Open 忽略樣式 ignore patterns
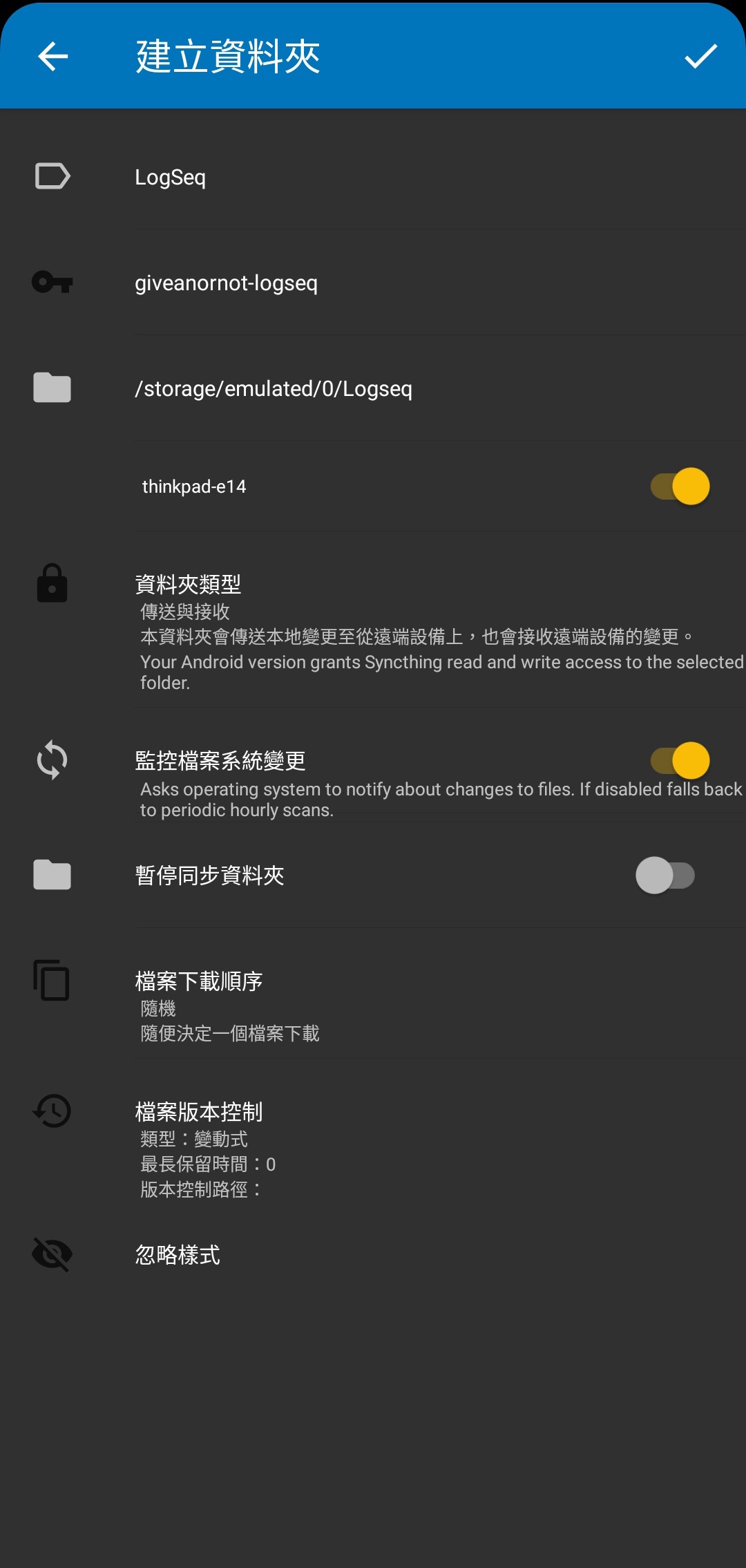The width and height of the screenshot is (746, 1568). click(x=178, y=1255)
